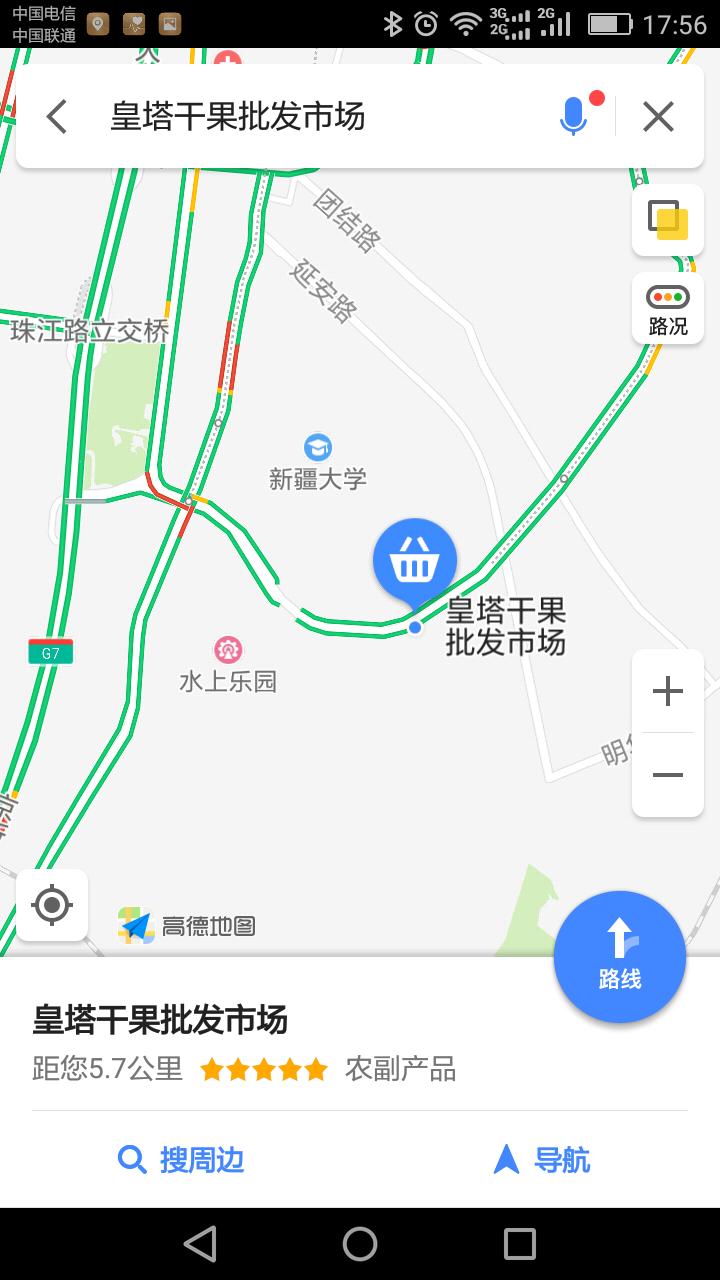Tap the blue dot below the market marker
Screen dimensions: 720x1280
[416, 629]
